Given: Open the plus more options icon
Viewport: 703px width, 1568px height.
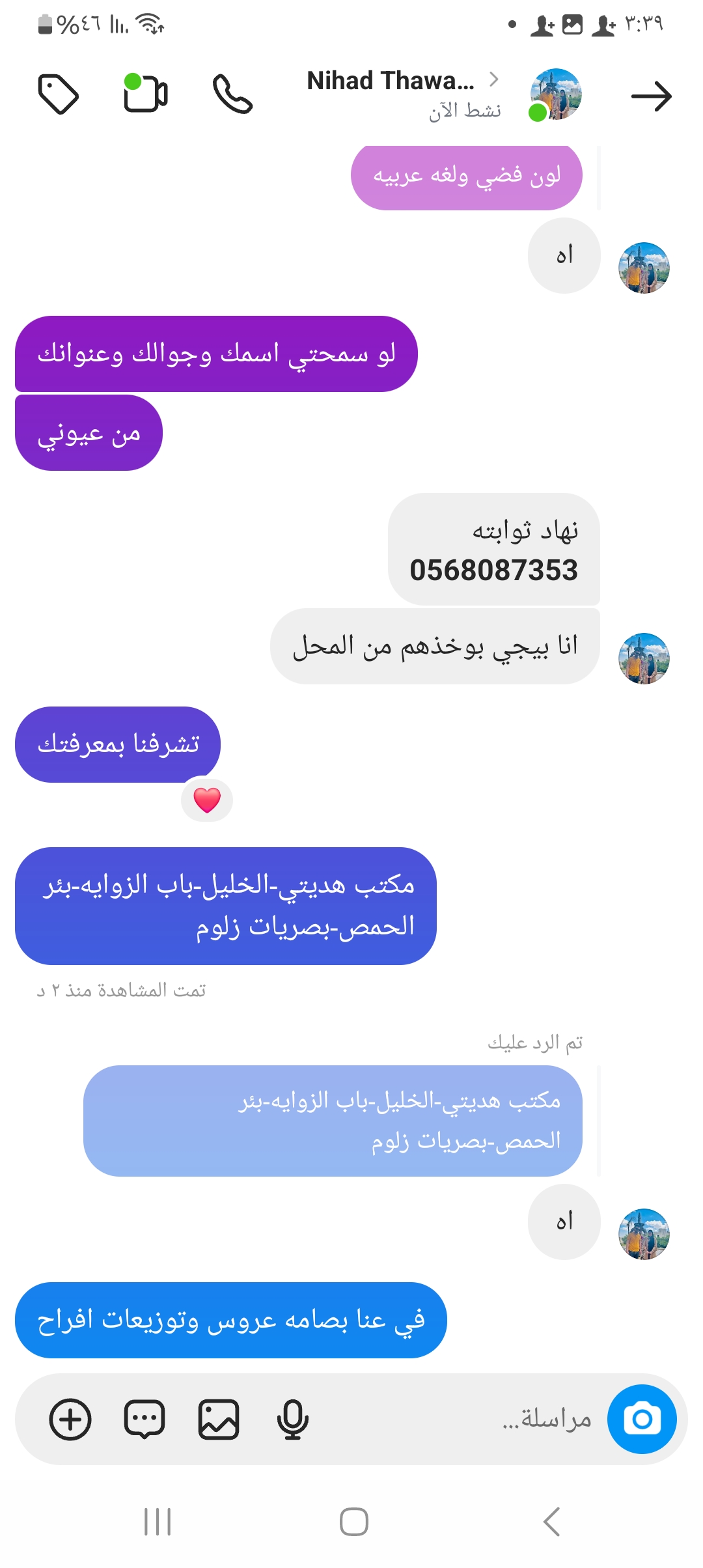Looking at the screenshot, I should 70,1419.
